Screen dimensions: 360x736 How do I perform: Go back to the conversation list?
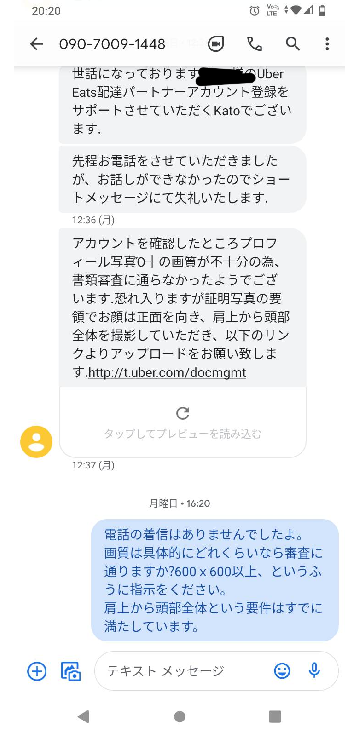click(36, 44)
